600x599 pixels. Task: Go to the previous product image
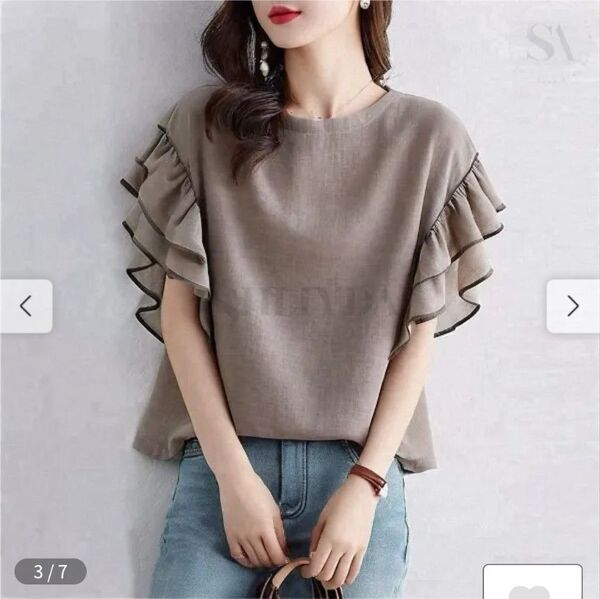click(26, 306)
